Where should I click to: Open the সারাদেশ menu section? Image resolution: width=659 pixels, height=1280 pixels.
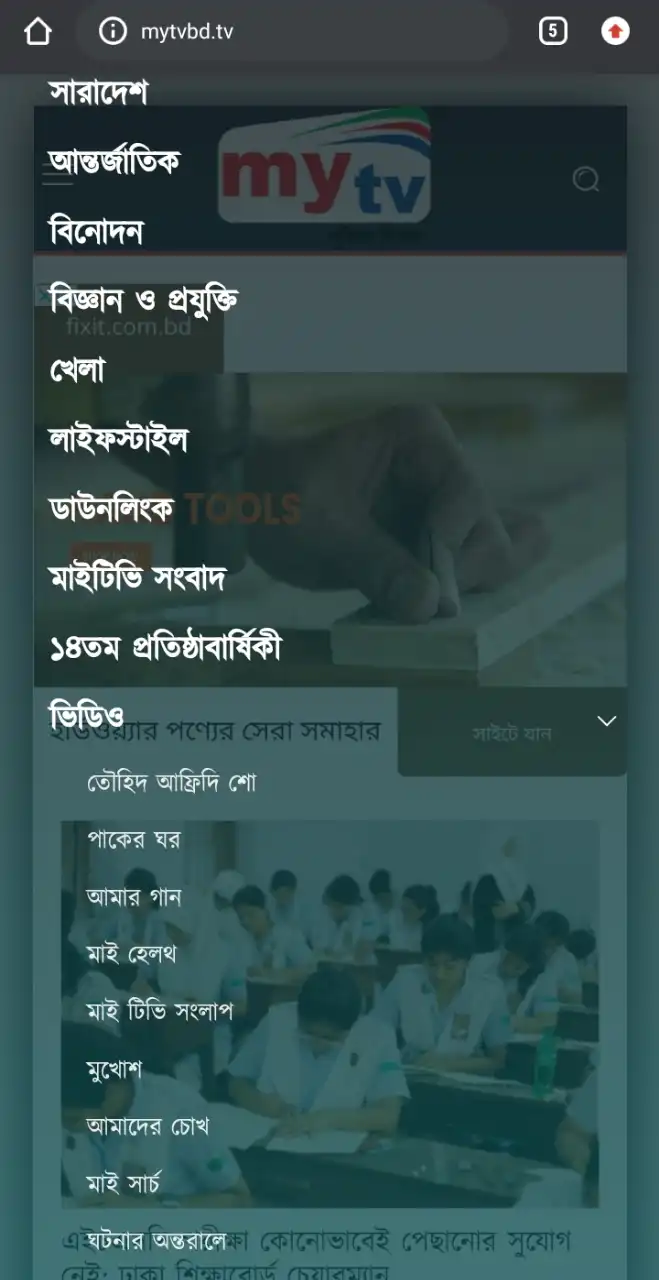tap(98, 93)
